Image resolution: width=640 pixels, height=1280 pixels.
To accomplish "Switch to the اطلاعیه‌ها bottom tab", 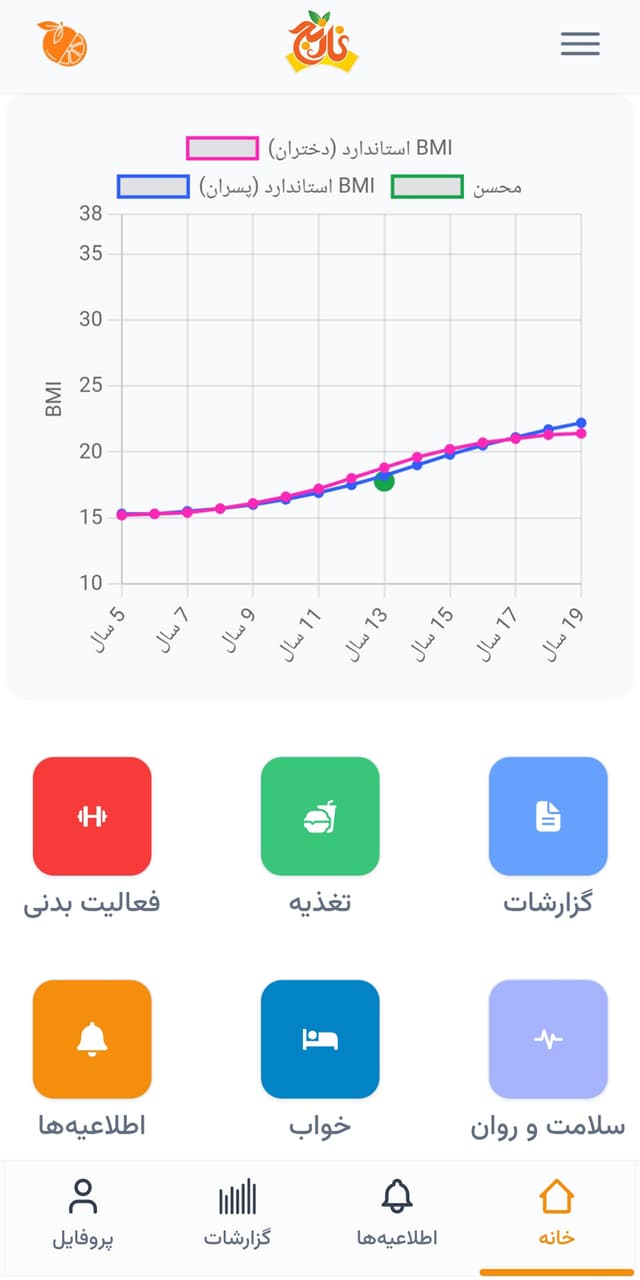I will pos(397,1213).
